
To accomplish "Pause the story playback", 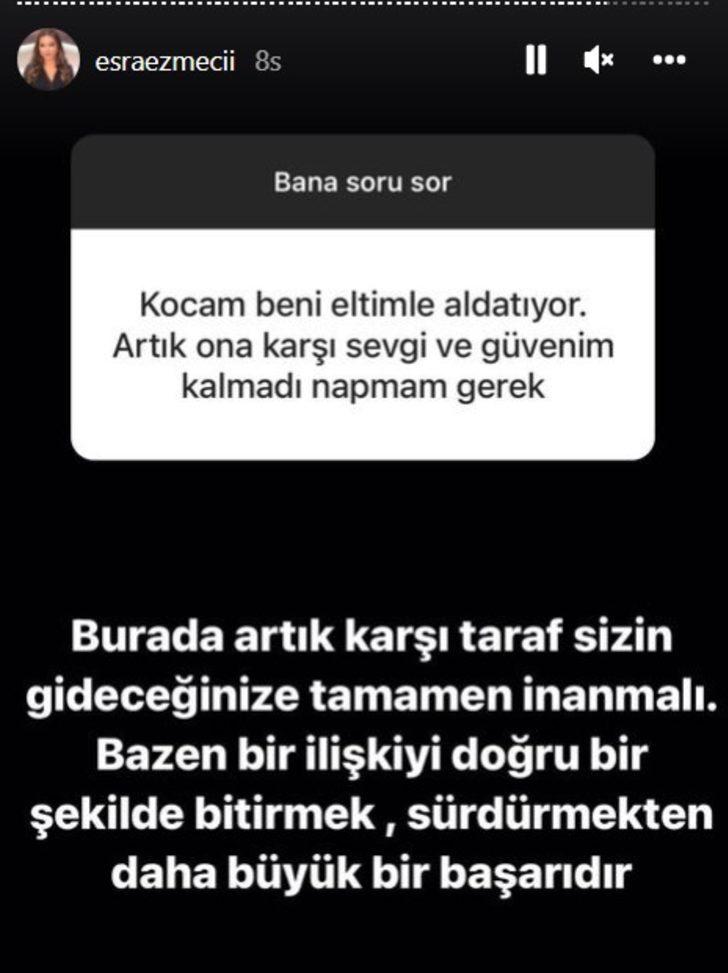I will pos(536,61).
